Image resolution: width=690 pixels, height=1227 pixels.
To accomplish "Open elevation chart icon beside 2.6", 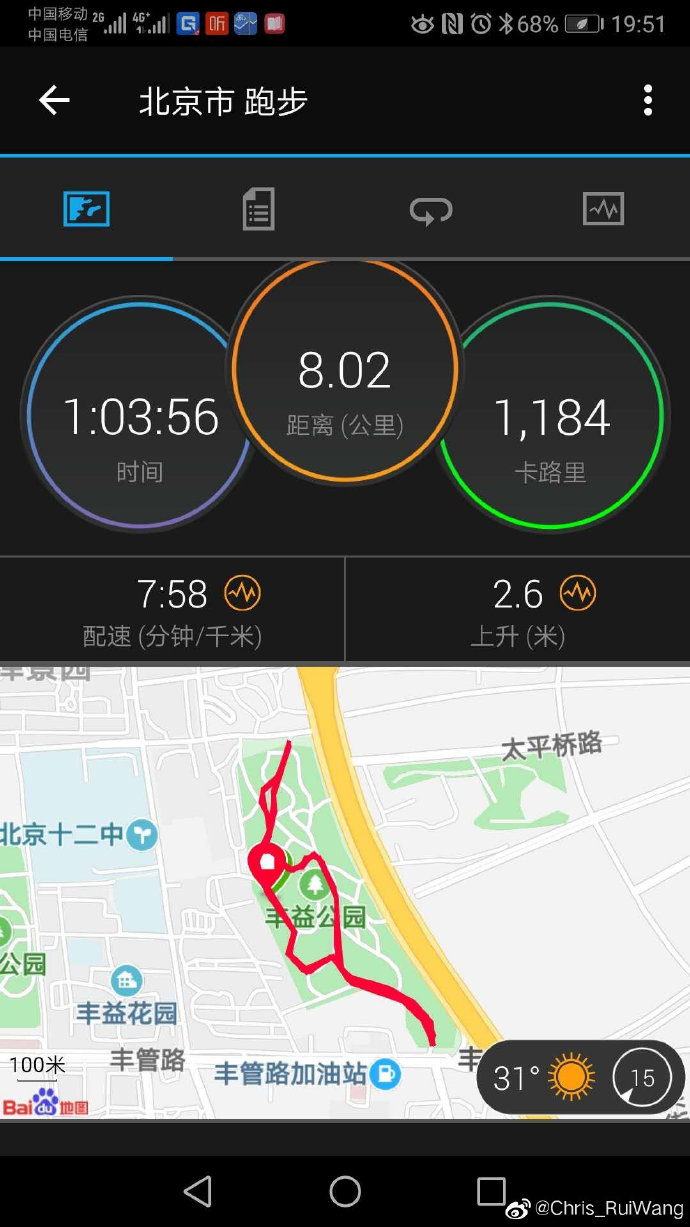I will [x=577, y=594].
